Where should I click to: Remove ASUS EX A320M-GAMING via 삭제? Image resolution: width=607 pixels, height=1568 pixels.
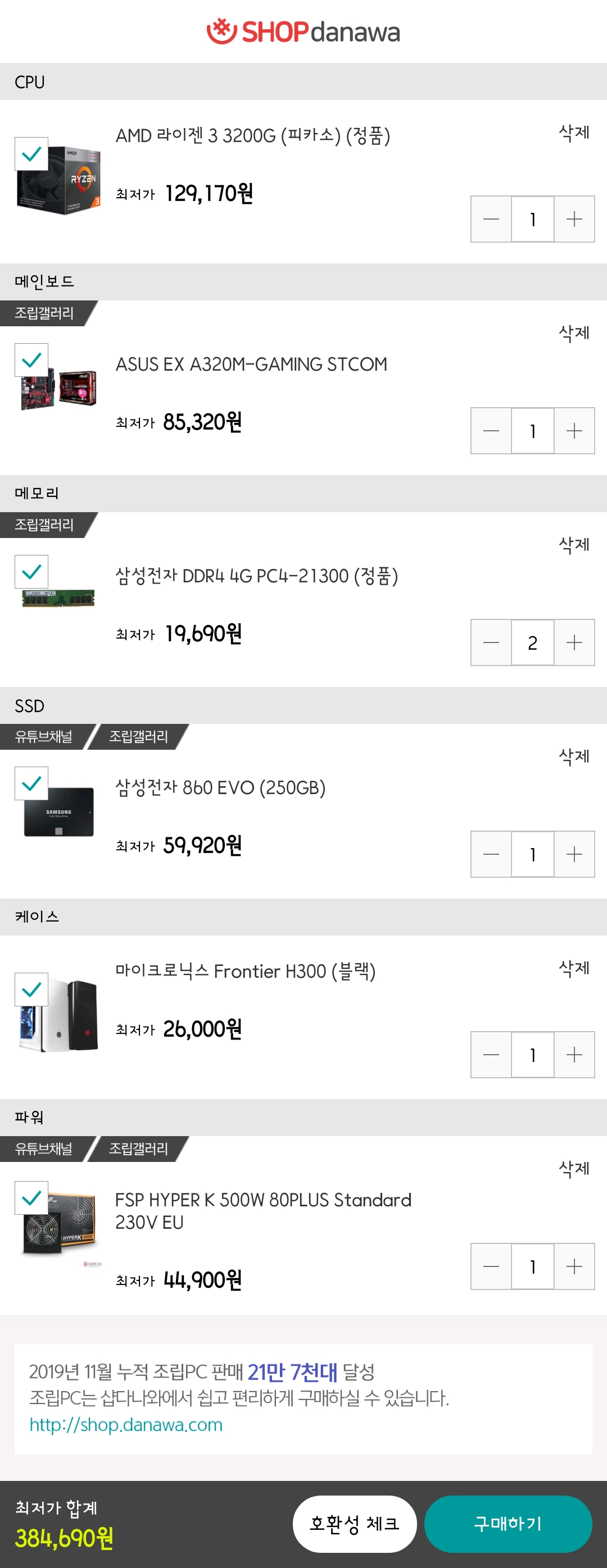tap(573, 333)
